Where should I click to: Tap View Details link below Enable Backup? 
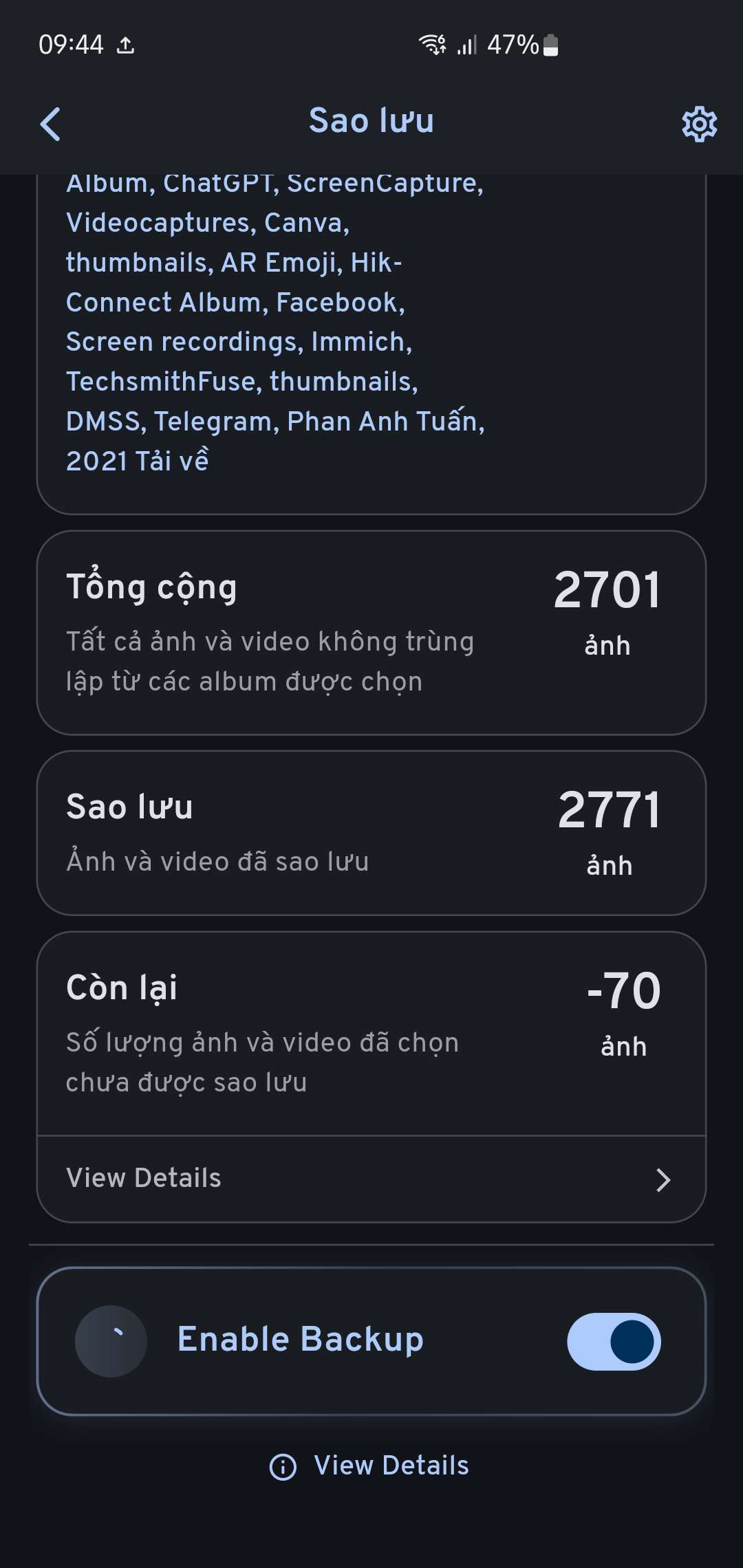click(x=370, y=1466)
